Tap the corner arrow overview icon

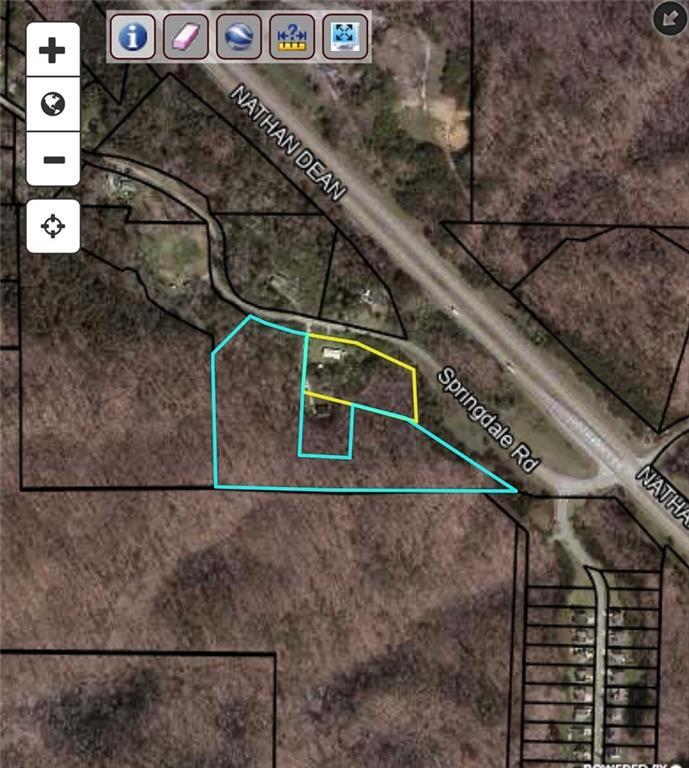[668, 17]
